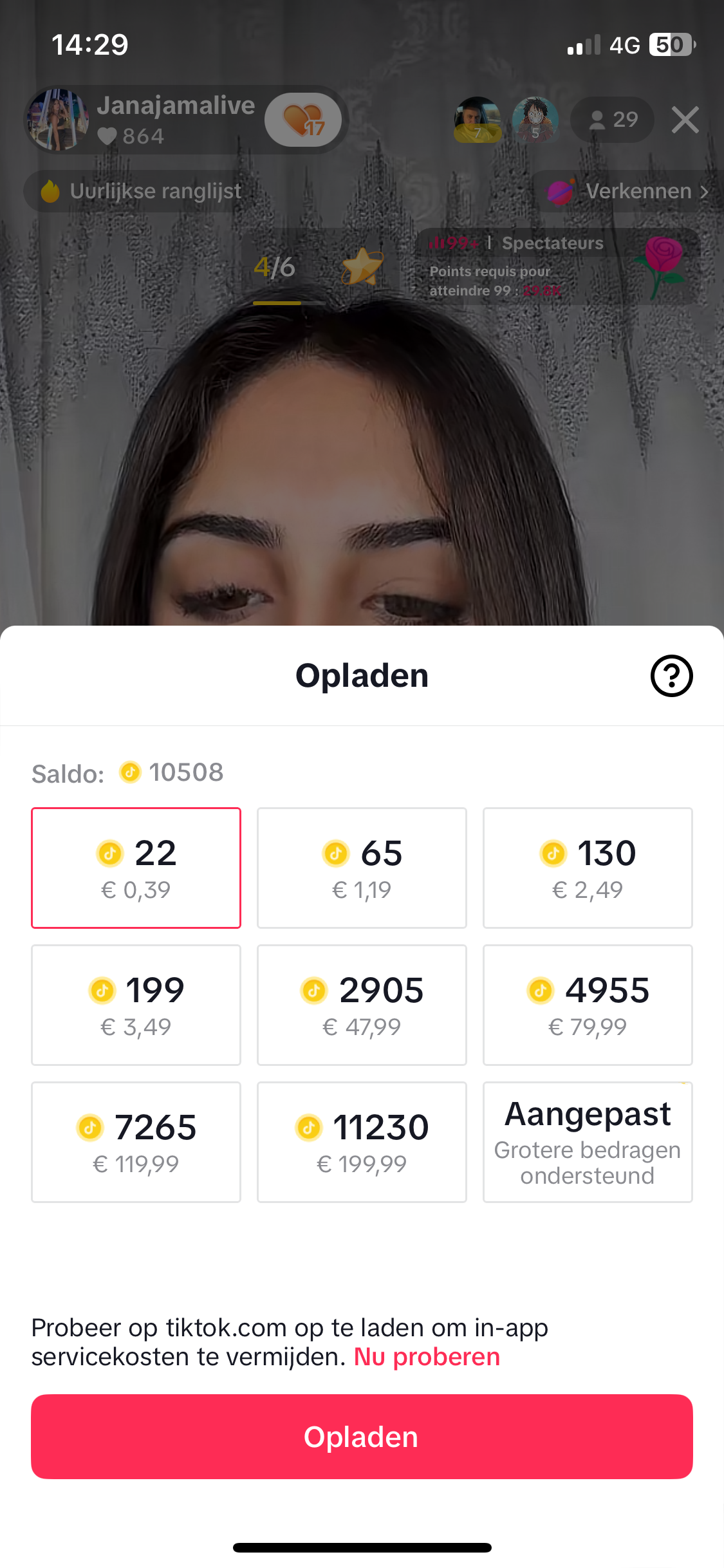Screen dimensions: 724x1568
Task: Pick the 11230 coins package
Action: tap(362, 1142)
